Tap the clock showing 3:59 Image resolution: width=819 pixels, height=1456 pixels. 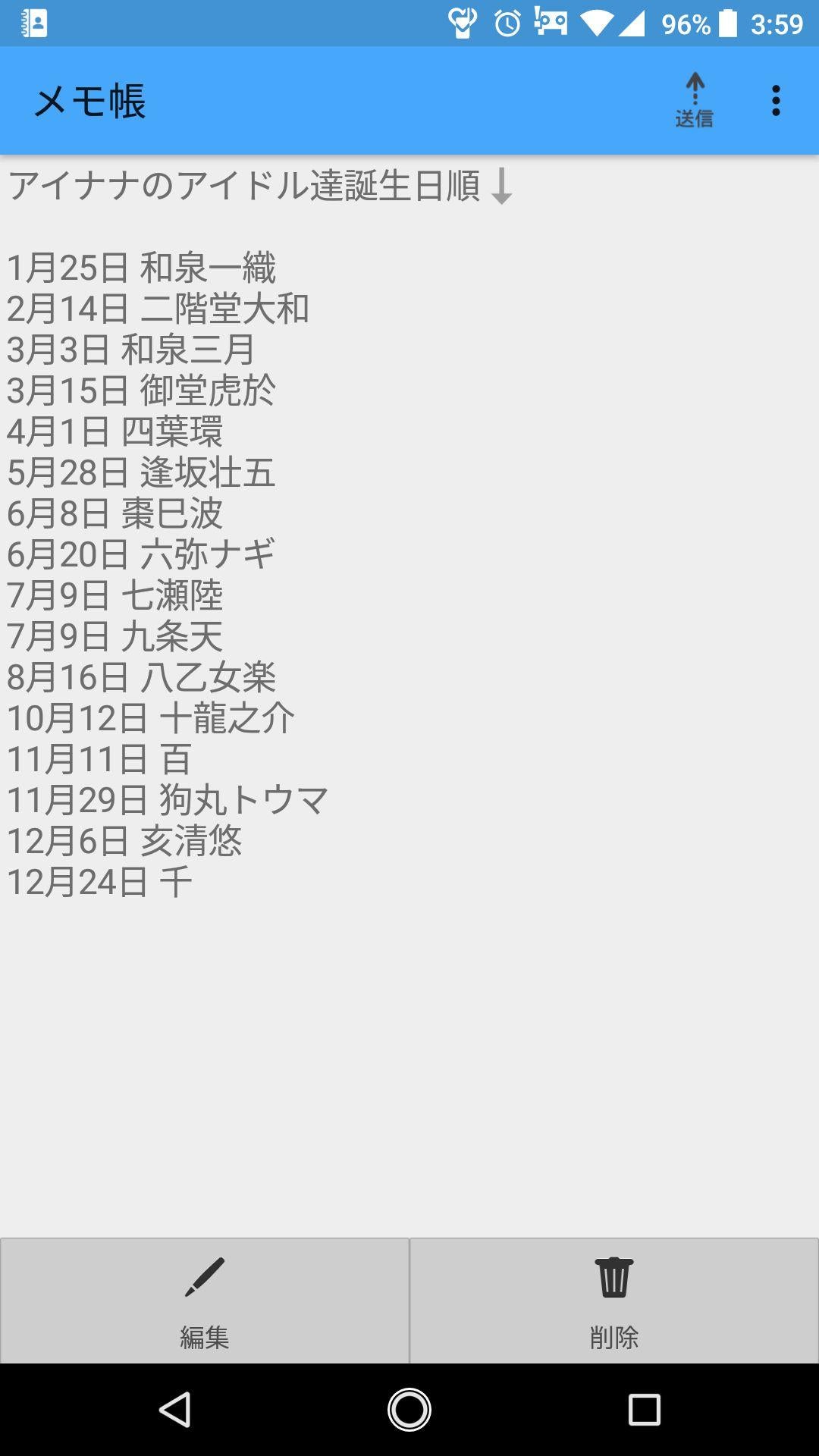(x=778, y=22)
